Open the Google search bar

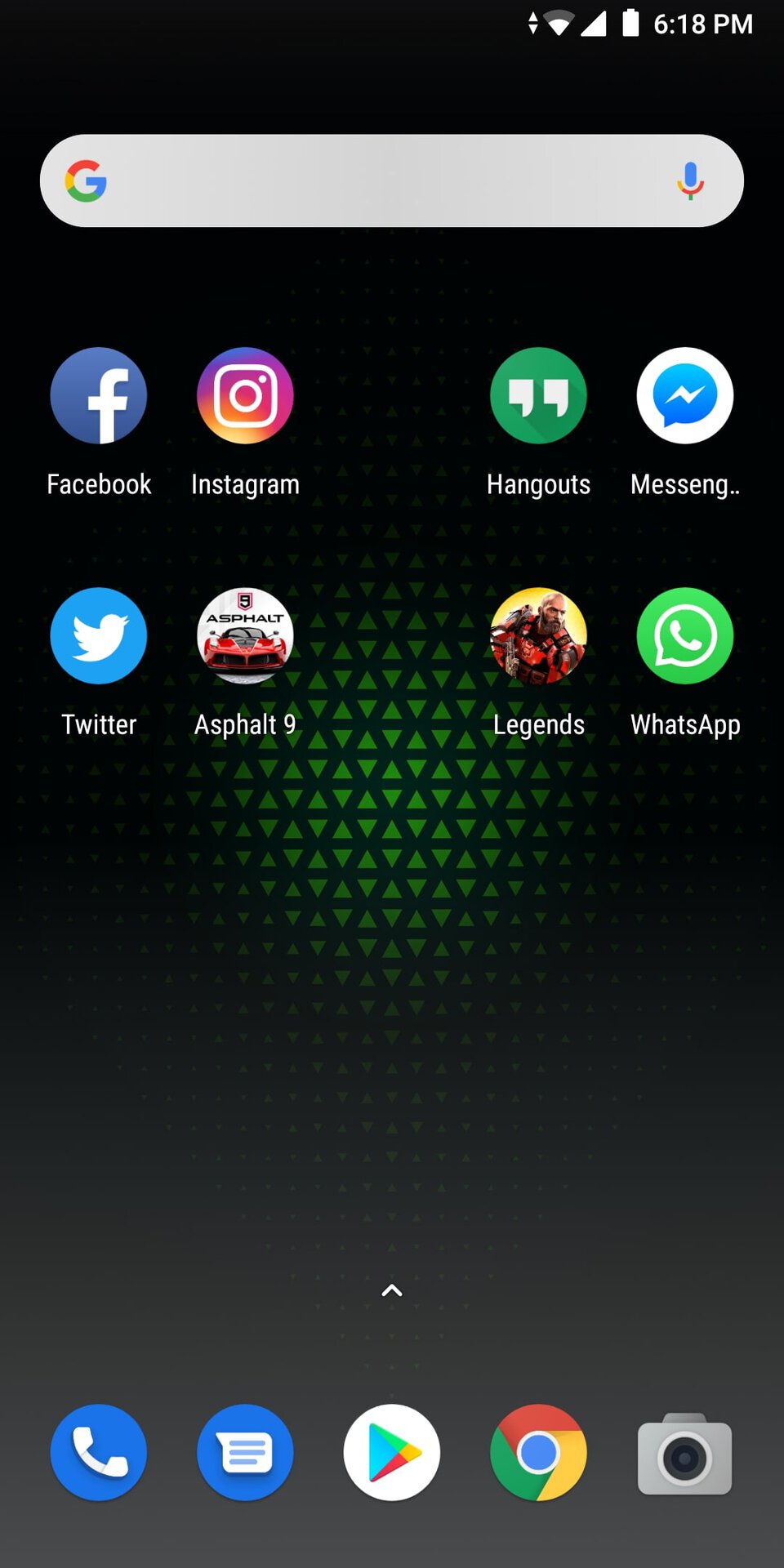(376, 180)
